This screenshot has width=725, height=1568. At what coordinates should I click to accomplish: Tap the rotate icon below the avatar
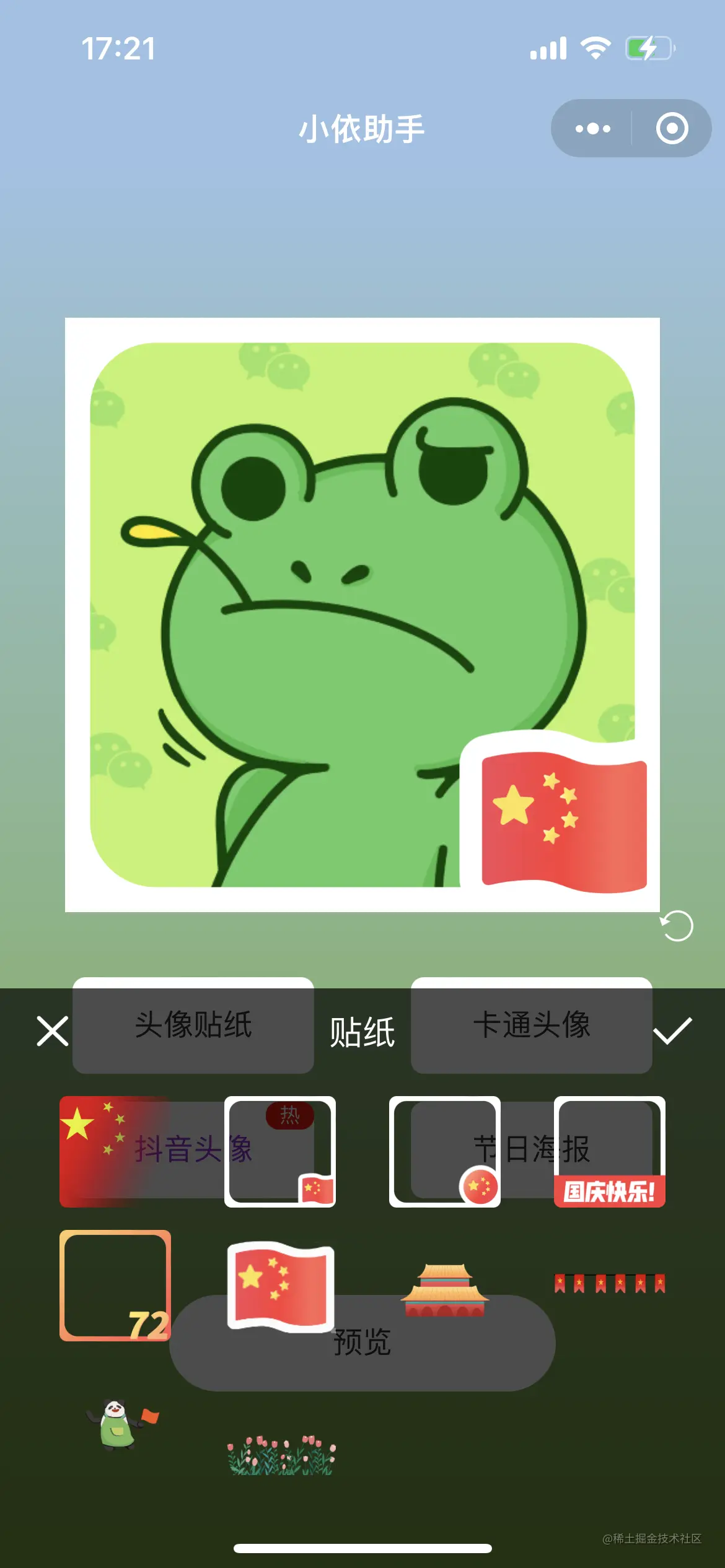tap(677, 926)
